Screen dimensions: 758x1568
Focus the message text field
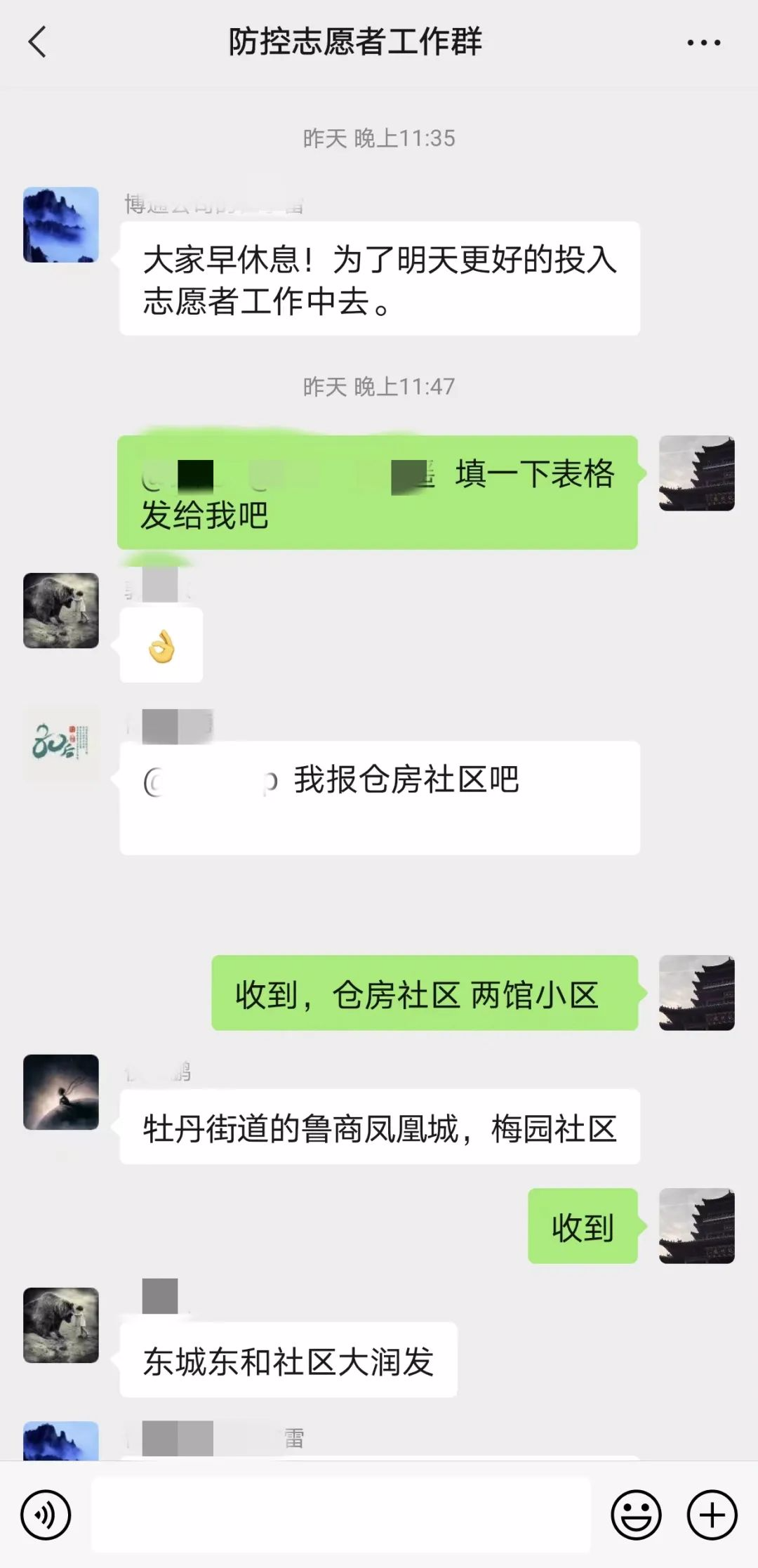341,1515
